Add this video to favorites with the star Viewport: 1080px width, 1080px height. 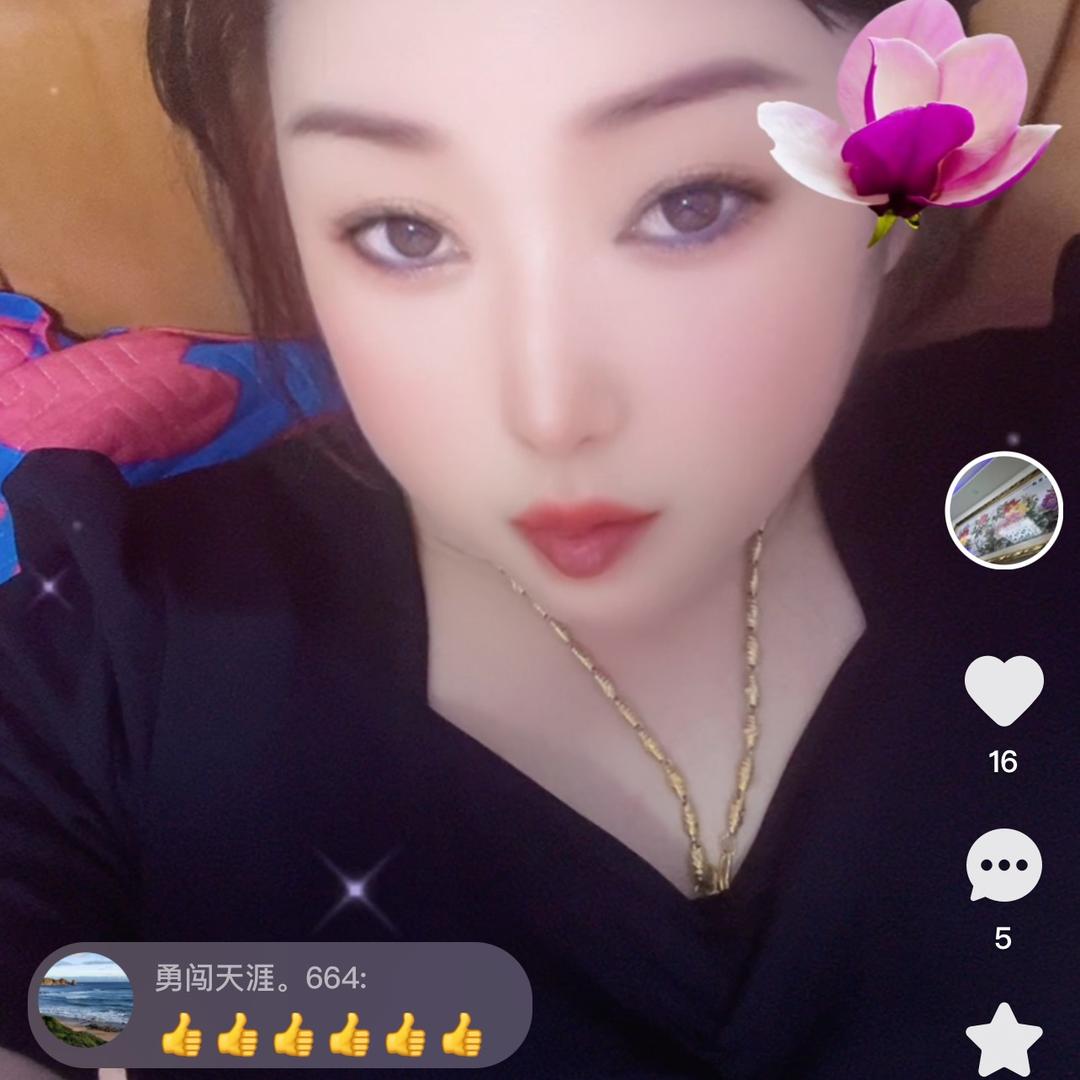1003,1040
